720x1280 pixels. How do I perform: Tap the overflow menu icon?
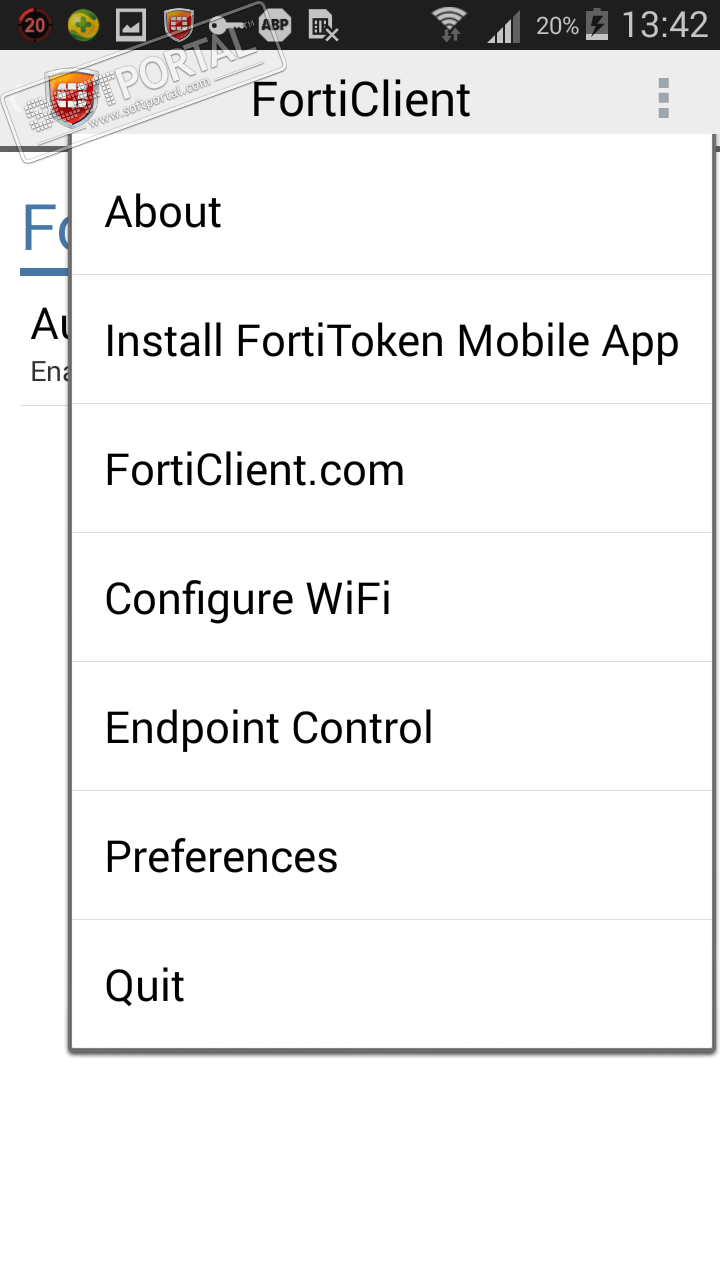663,98
